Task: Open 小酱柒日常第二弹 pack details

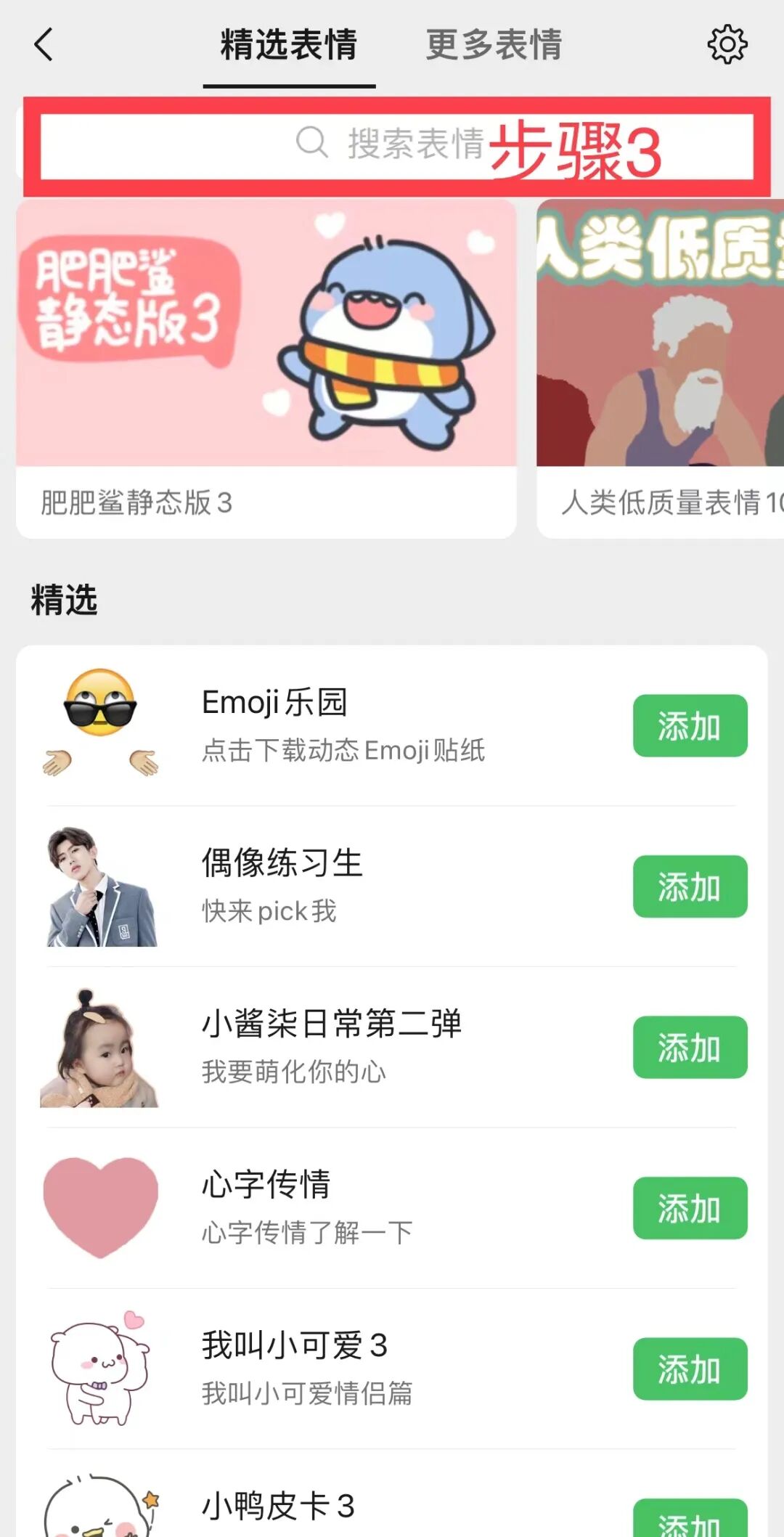Action: (341, 1047)
